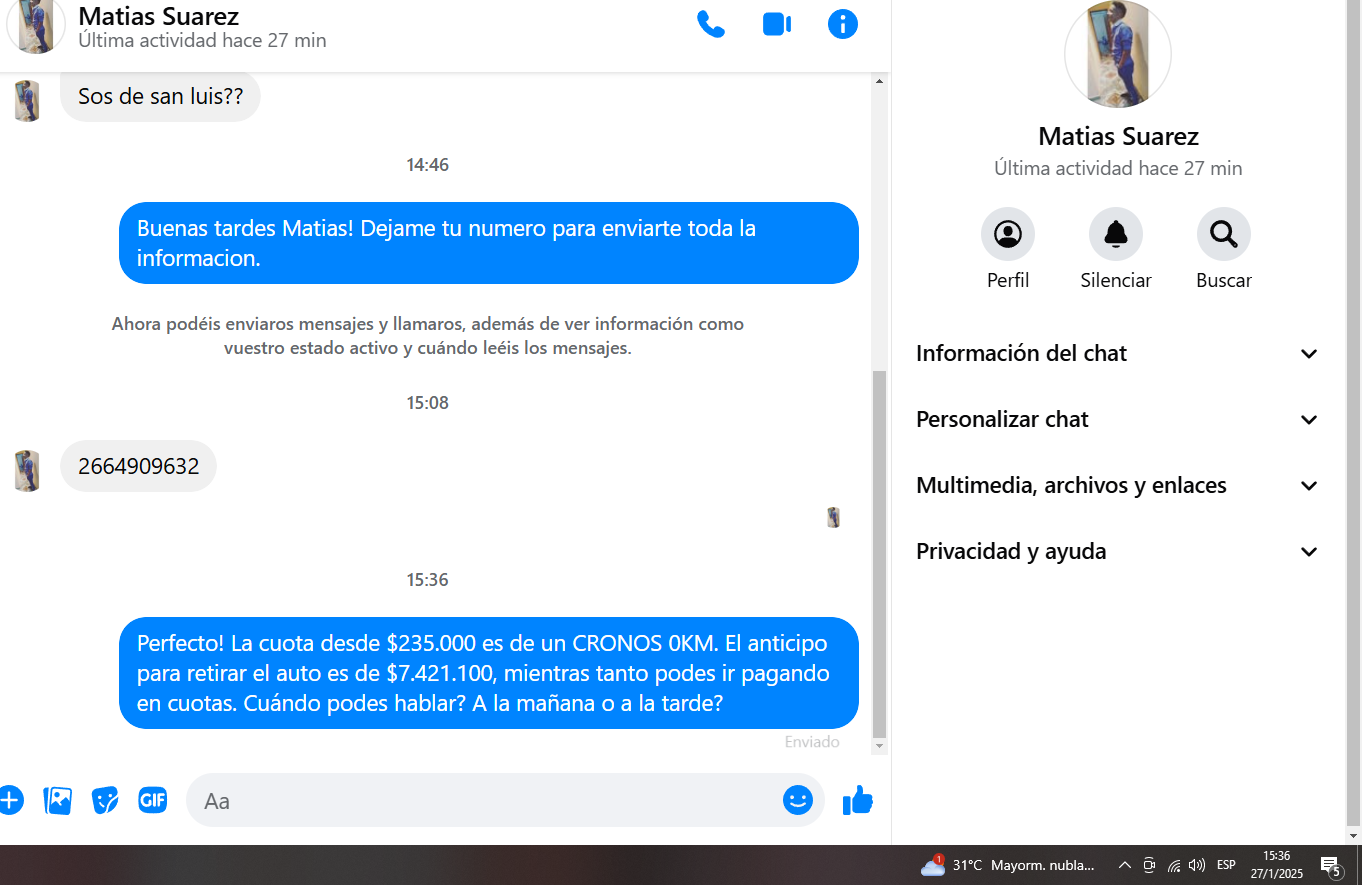Send a thumbs-up like
This screenshot has height=885, width=1362.
click(858, 800)
